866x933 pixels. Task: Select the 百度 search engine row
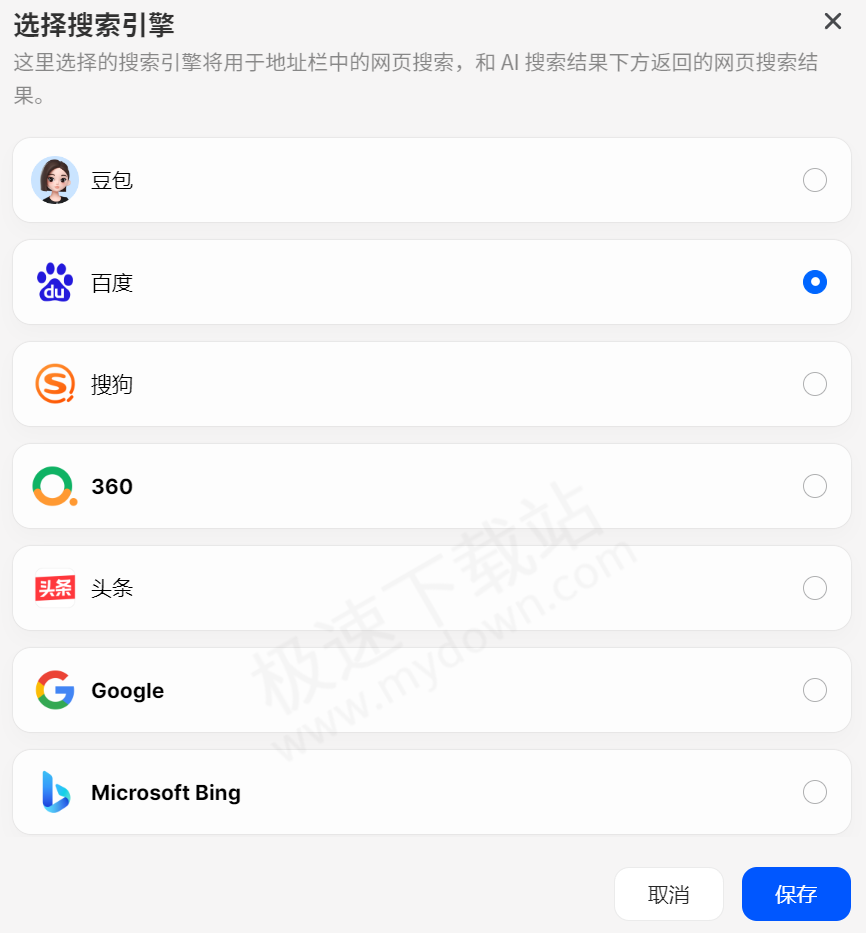[430, 282]
